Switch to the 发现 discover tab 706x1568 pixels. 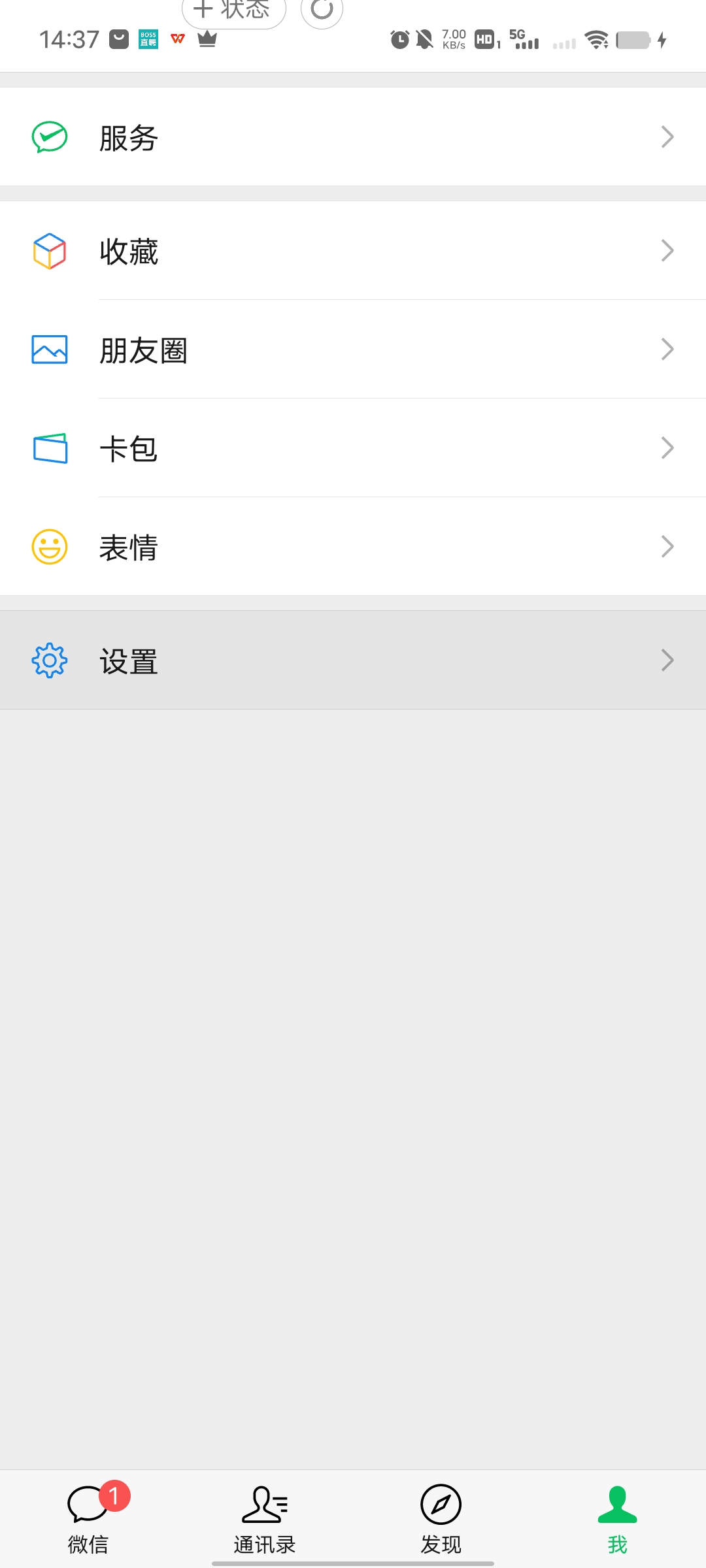click(441, 1519)
